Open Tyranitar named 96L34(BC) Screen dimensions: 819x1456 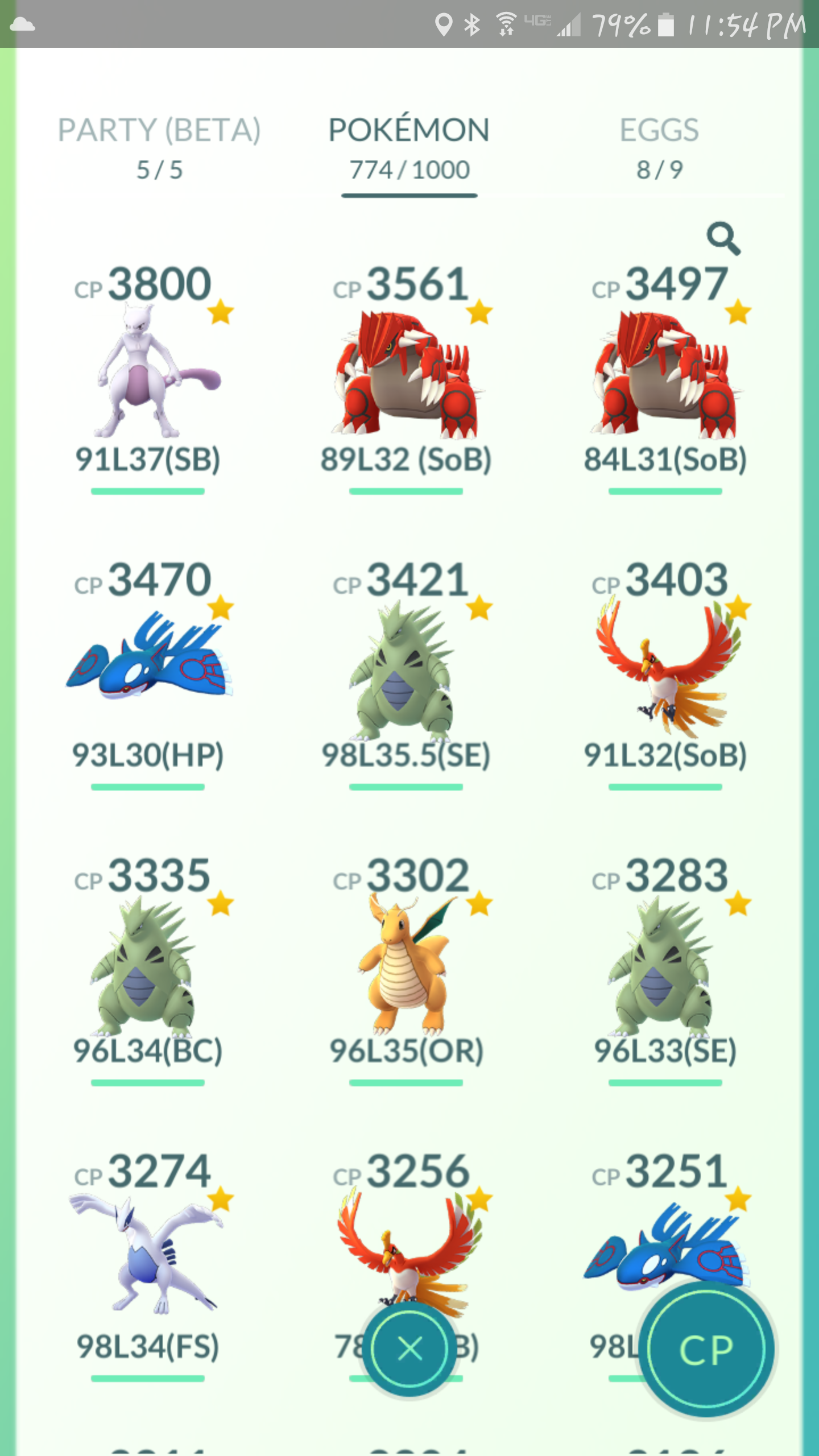pyautogui.click(x=148, y=967)
